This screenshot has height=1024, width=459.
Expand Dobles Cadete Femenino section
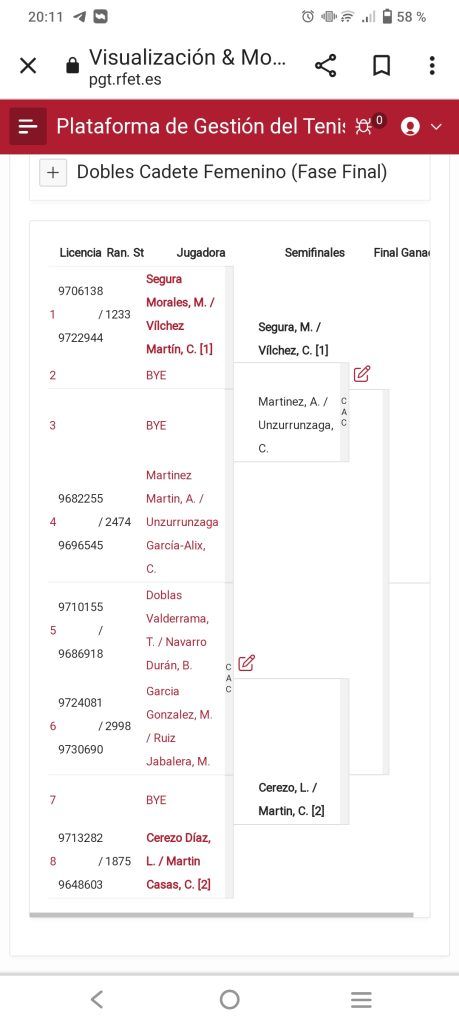click(x=53, y=172)
